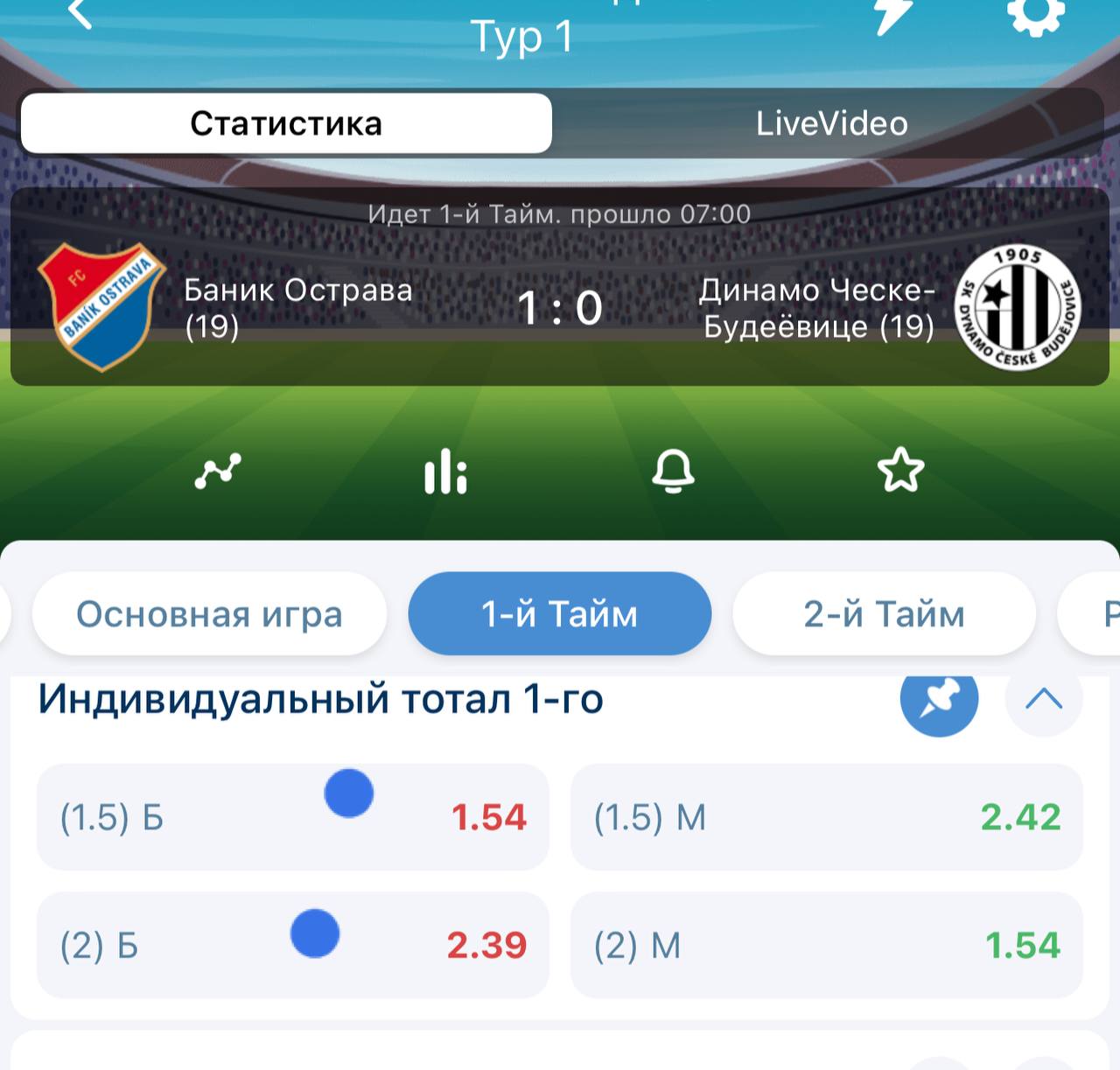Choose the (2) Б bet at 2.39
This screenshot has height=1070, width=1120.
[x=292, y=945]
